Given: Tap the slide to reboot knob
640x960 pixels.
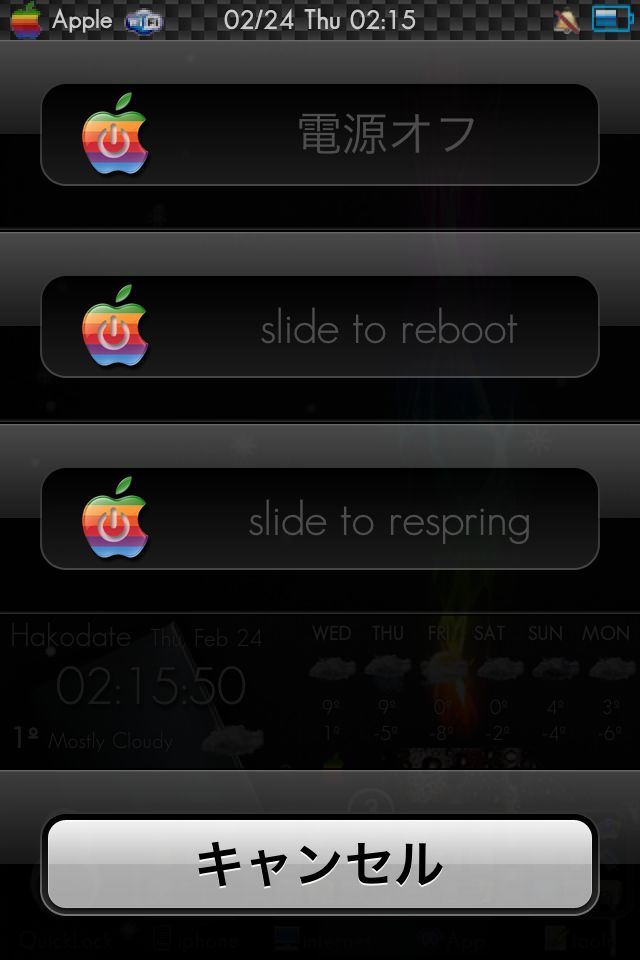Looking at the screenshot, I should [115, 327].
